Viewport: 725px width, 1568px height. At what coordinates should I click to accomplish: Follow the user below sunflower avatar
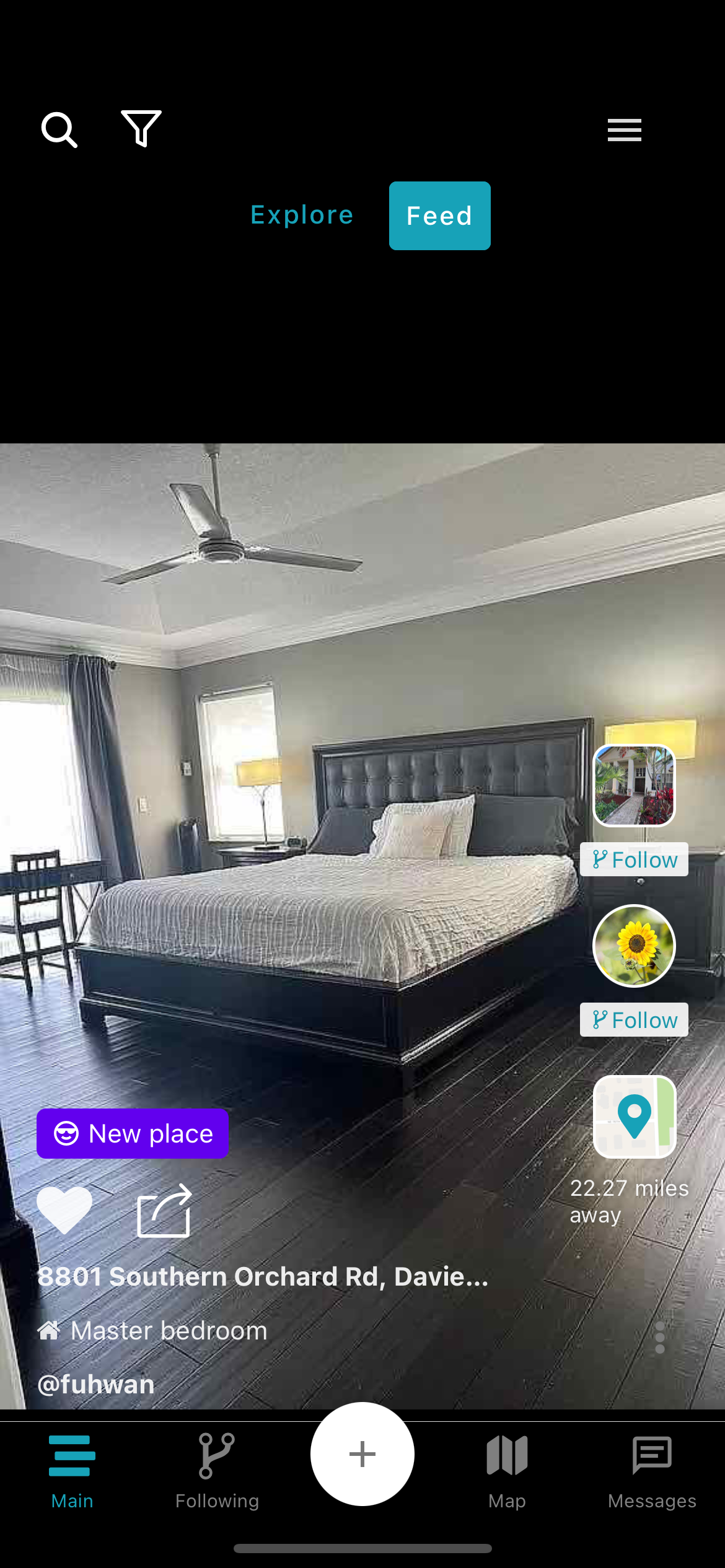(x=634, y=1020)
